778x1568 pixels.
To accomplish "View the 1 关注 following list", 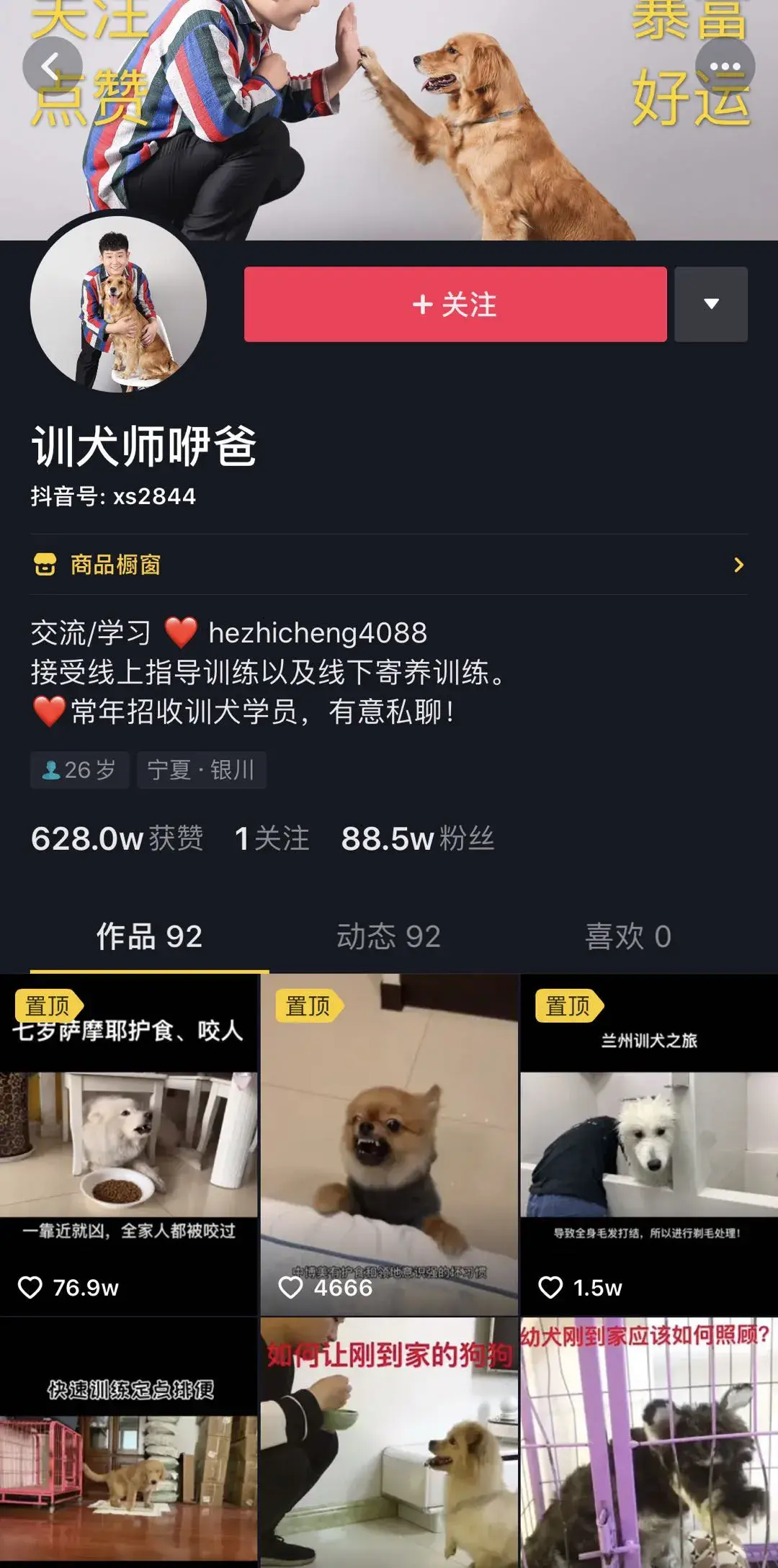I will pyautogui.click(x=272, y=839).
